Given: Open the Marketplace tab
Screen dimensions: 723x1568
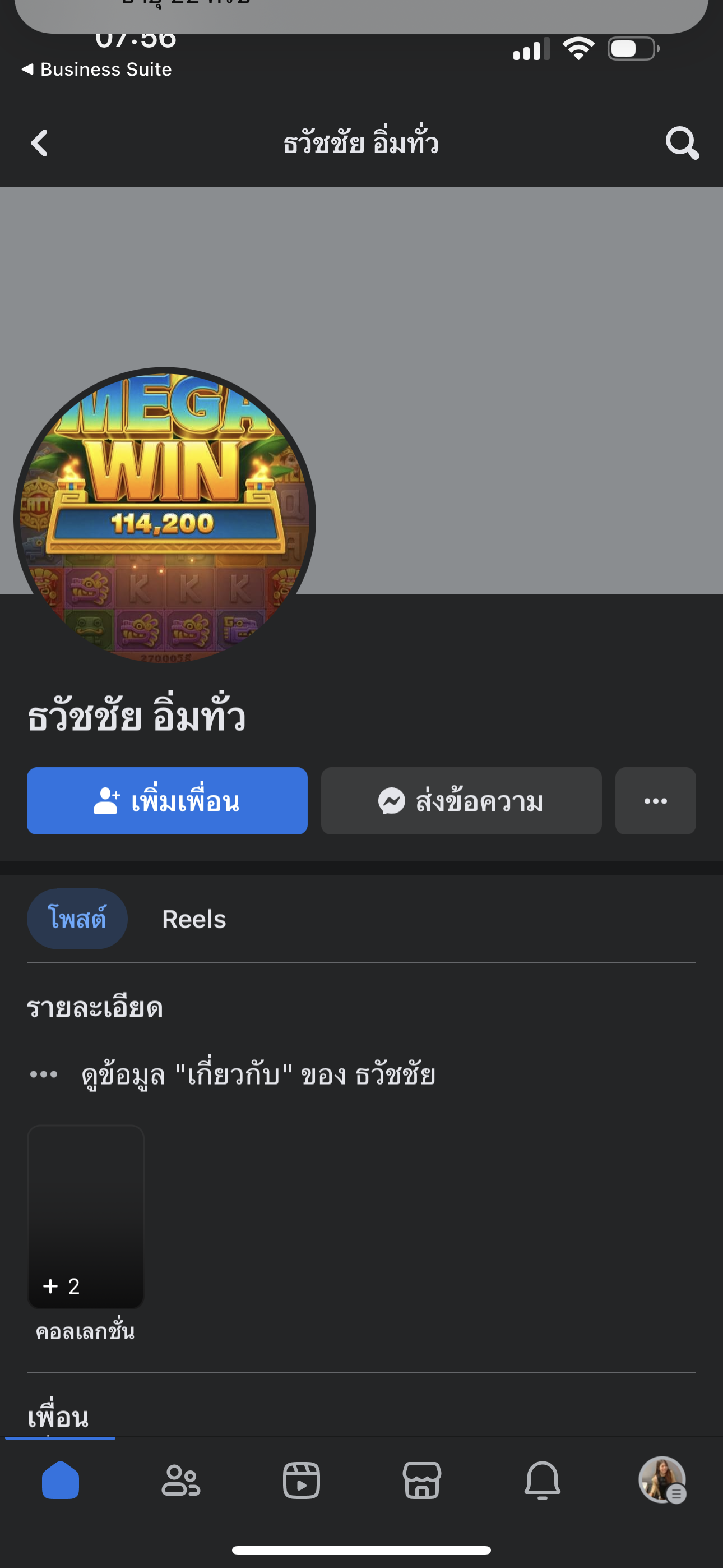Looking at the screenshot, I should point(421,1480).
